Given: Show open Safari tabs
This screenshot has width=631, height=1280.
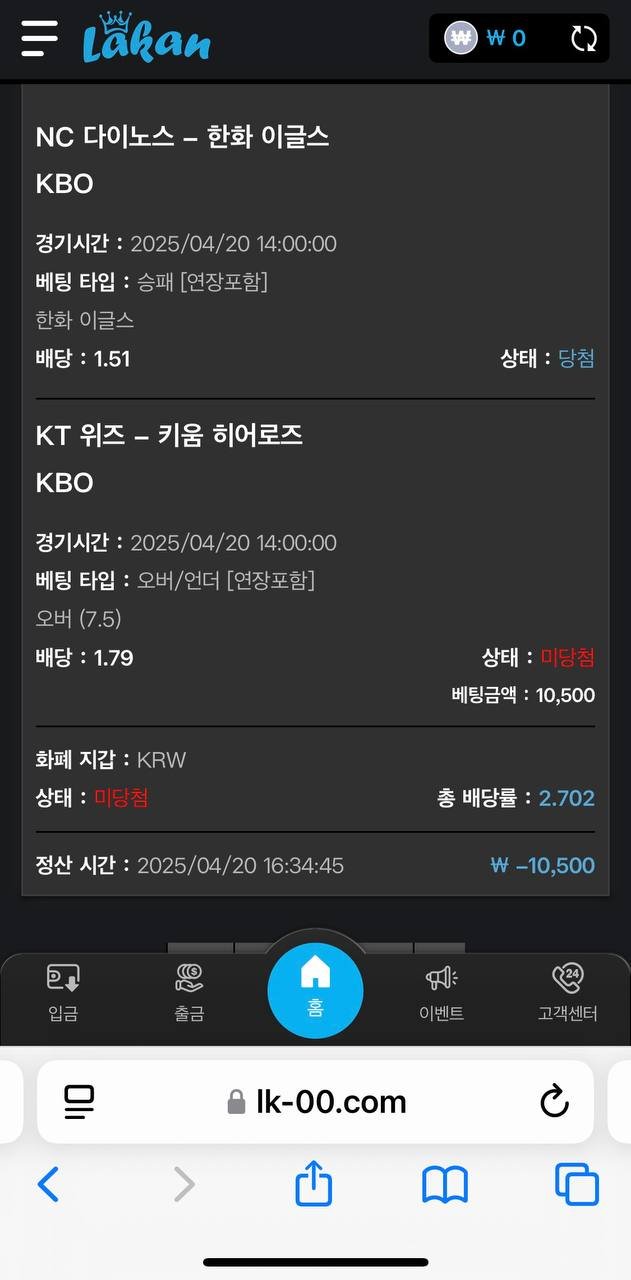Looking at the screenshot, I should [577, 1185].
